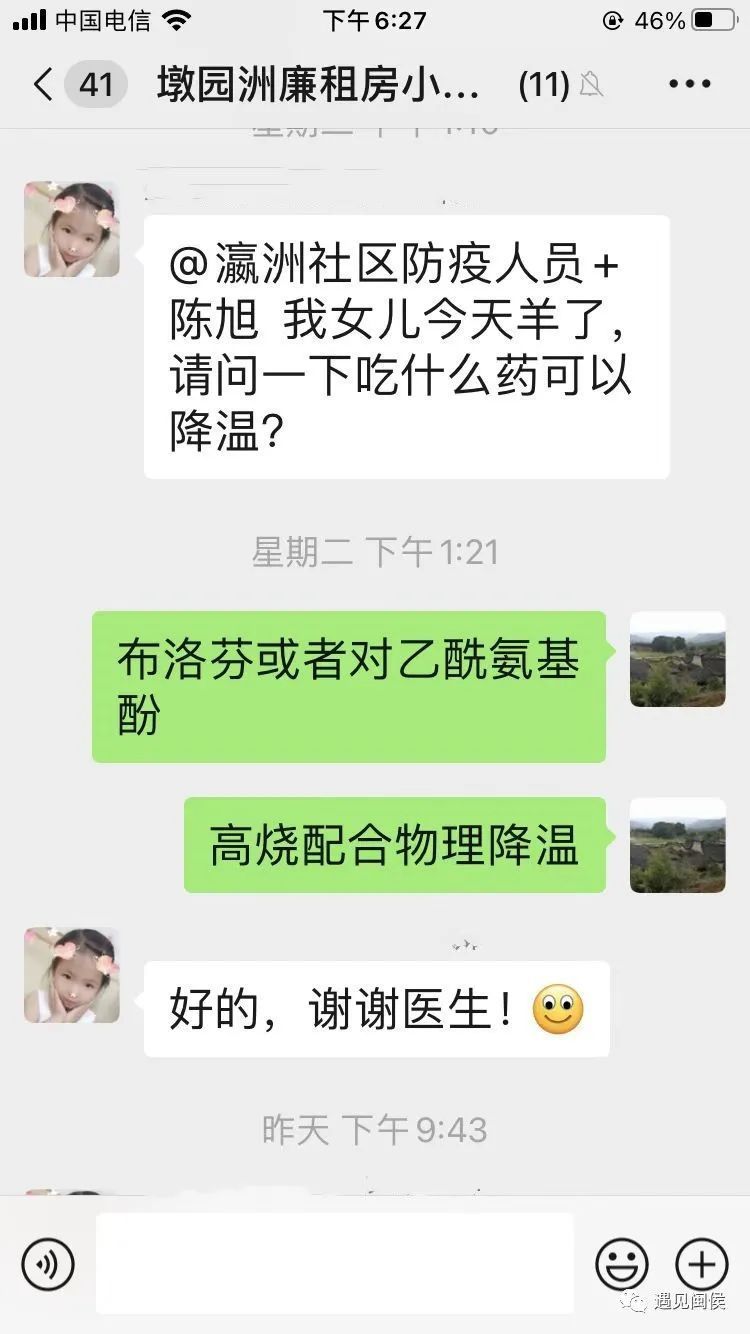Open the emoji sticker panel
750x1334 pixels.
point(622,1263)
